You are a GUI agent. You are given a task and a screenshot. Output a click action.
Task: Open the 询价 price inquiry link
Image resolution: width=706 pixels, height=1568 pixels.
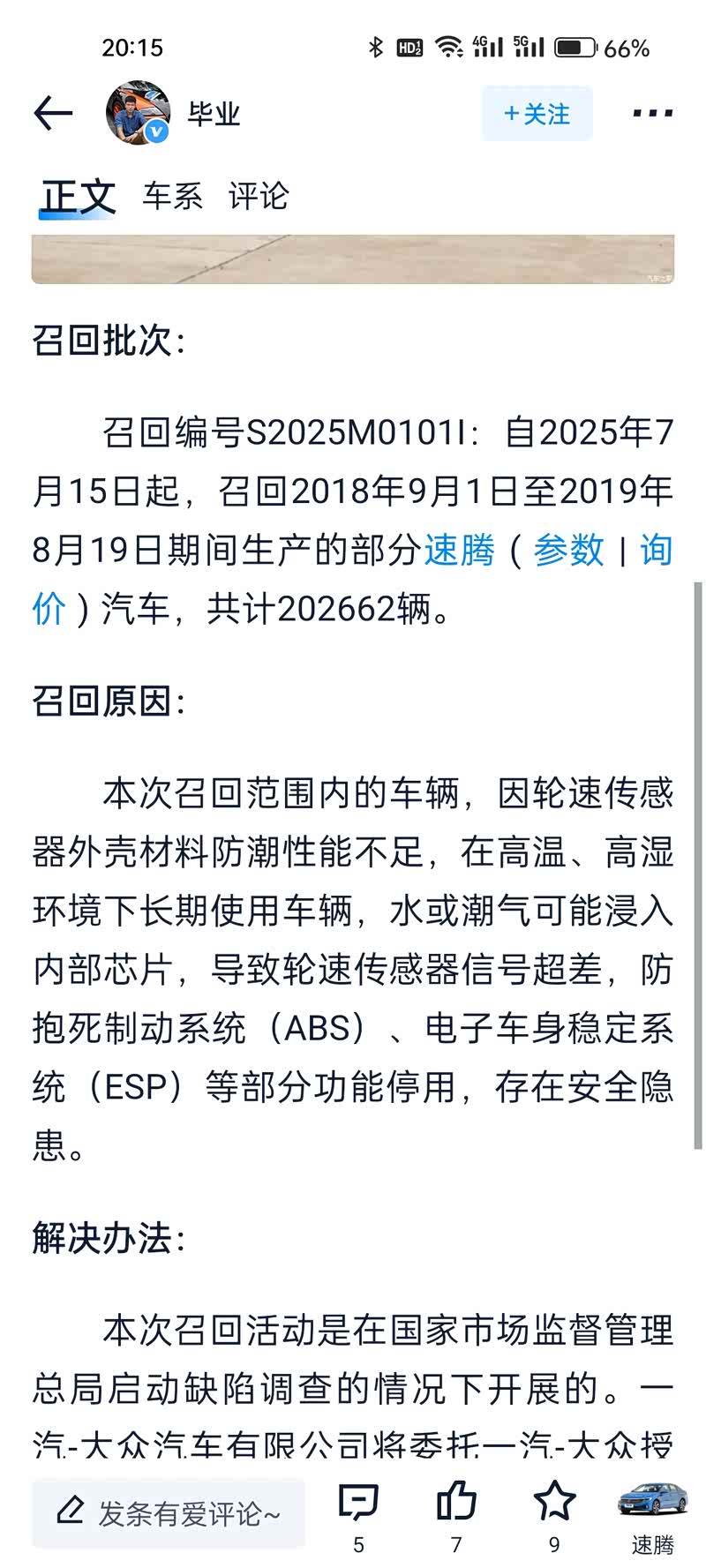655,550
